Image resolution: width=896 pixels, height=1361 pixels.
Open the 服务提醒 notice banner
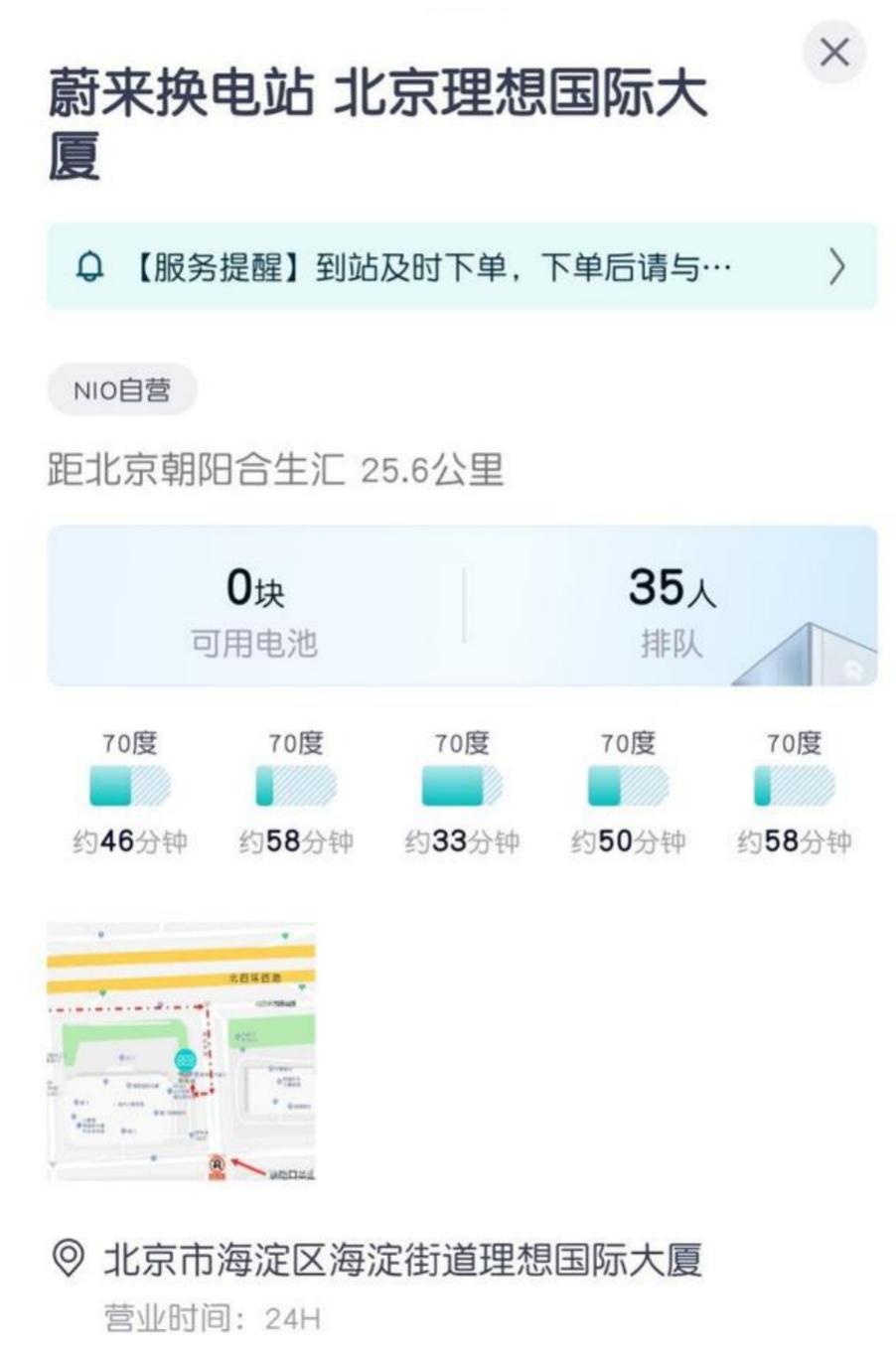pos(462,266)
